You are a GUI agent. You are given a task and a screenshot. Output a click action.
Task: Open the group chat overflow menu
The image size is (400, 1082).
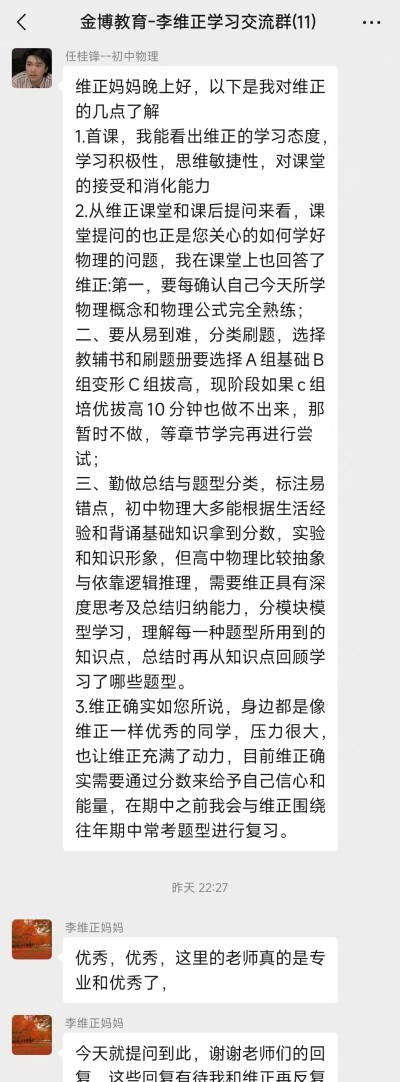click(x=371, y=22)
